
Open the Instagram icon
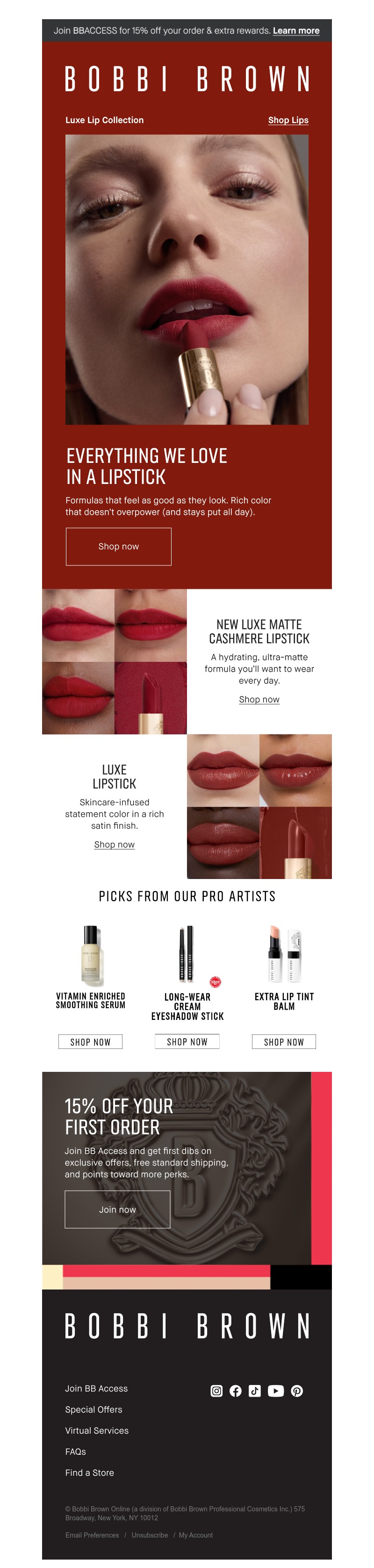tap(216, 1390)
